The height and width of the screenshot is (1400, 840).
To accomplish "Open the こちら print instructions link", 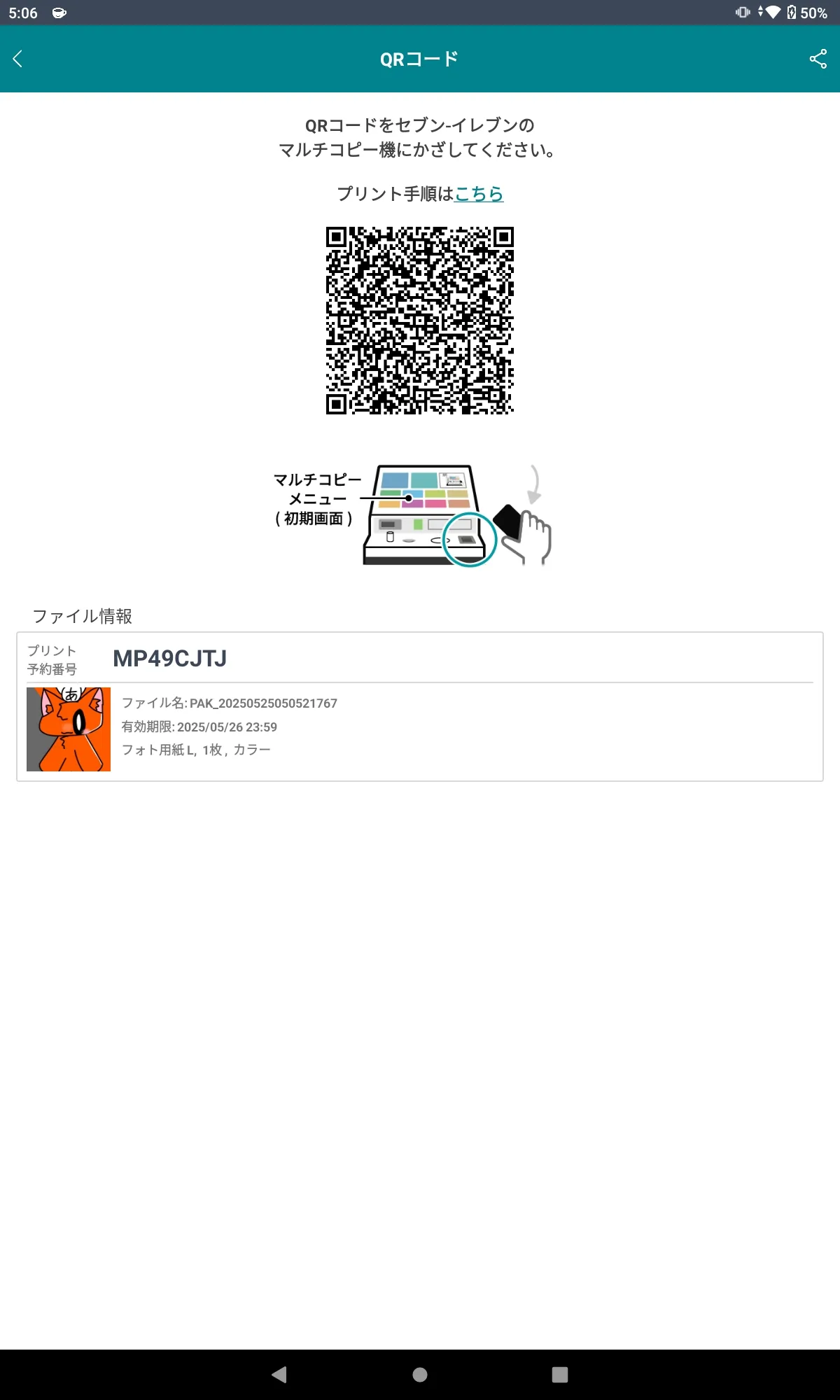I will tap(479, 194).
